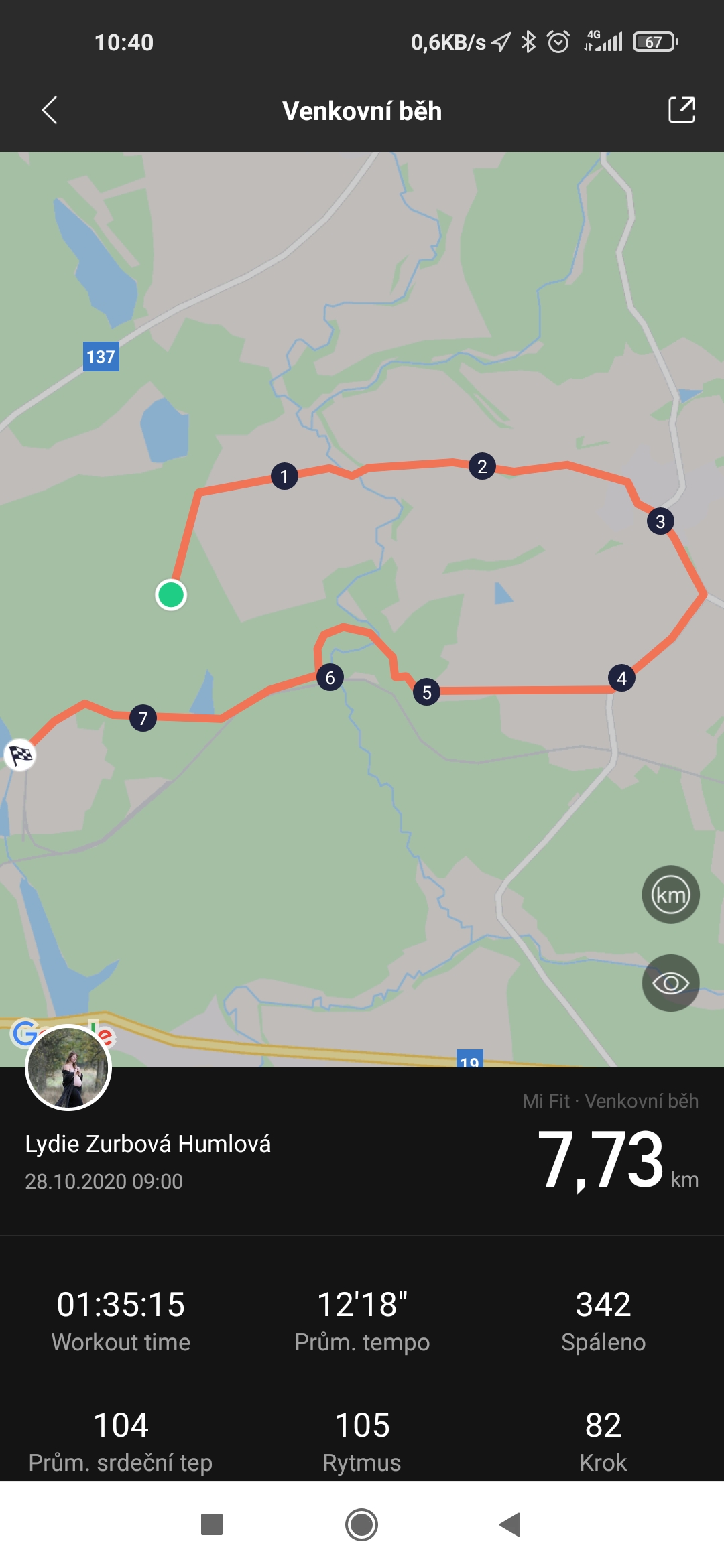Tap the eye icon to hide map

[670, 983]
